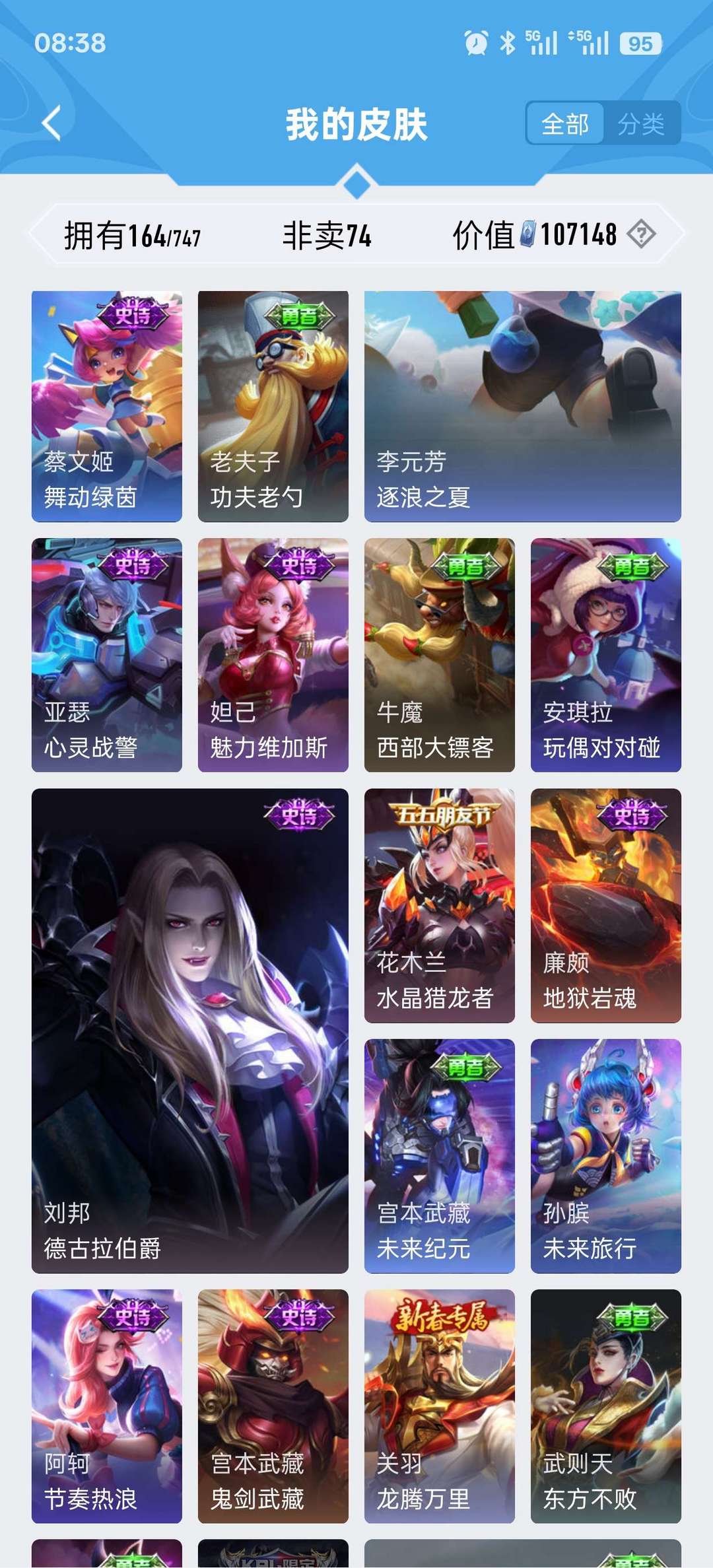Tap the help icon beside 价值 107148
The height and width of the screenshot is (1568, 713).
tap(641, 234)
